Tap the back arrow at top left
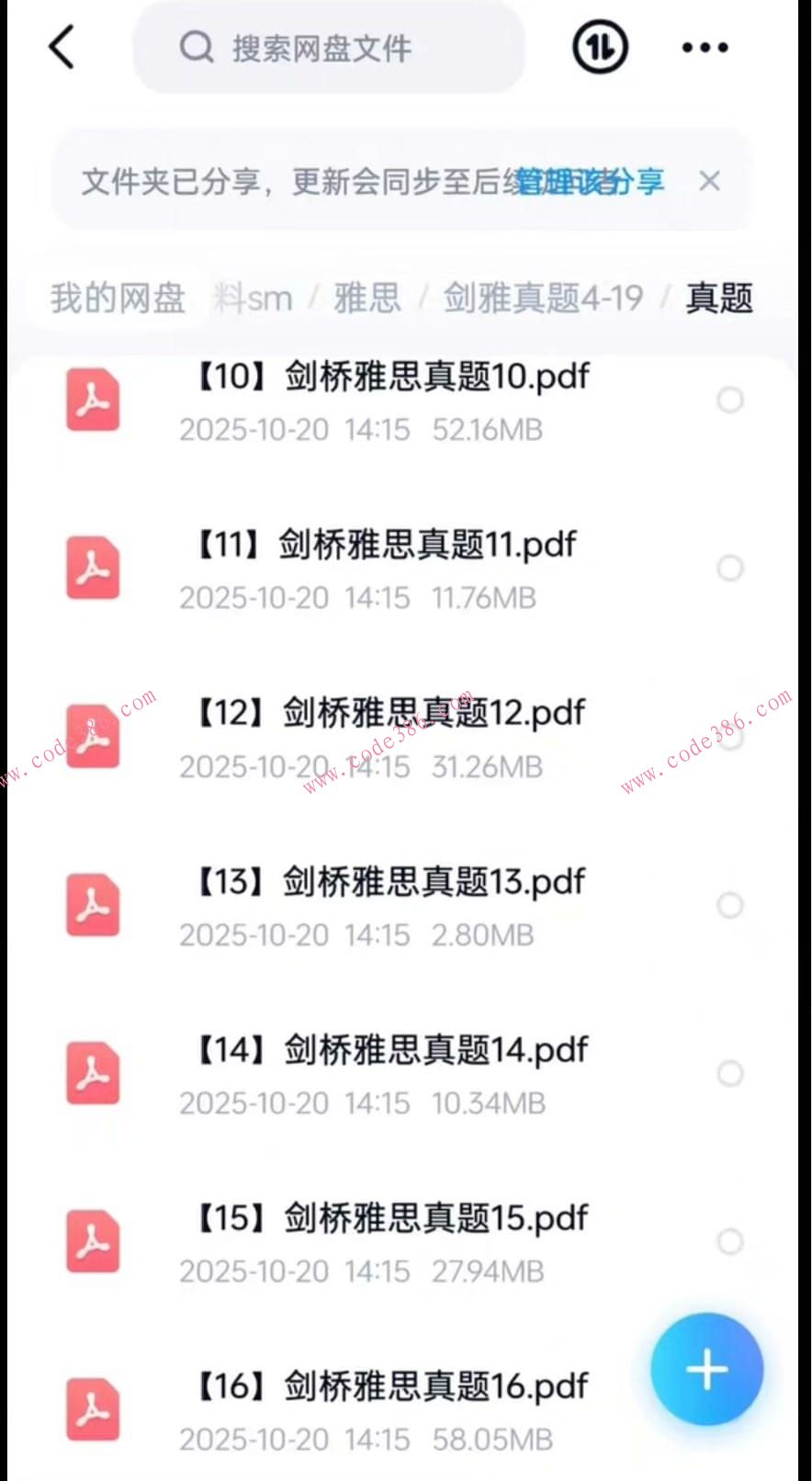The height and width of the screenshot is (1481, 812). pos(61,48)
